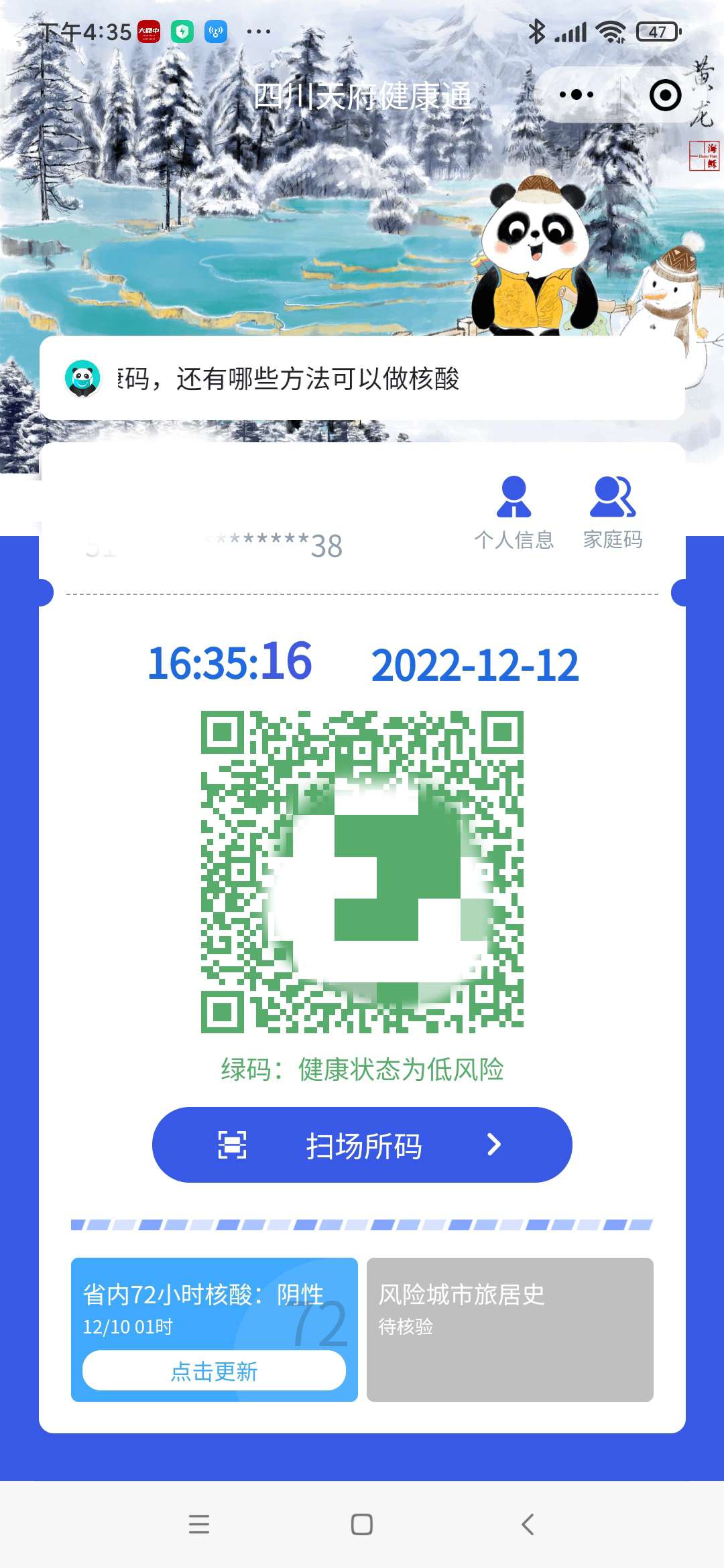Tap 点击更新 to refresh nucleic acid result
724x1568 pixels.
tap(214, 1371)
